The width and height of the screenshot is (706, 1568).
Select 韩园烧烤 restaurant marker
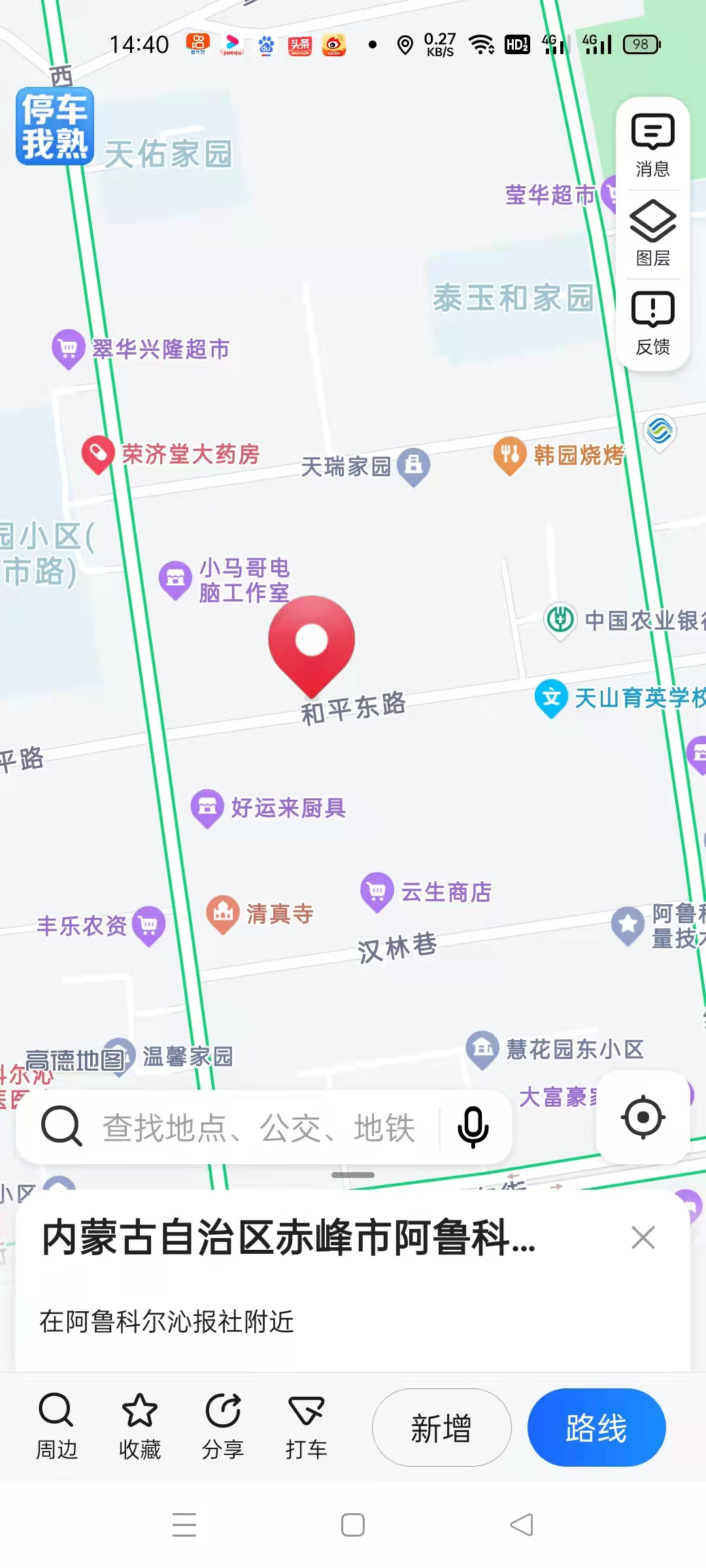(x=510, y=454)
